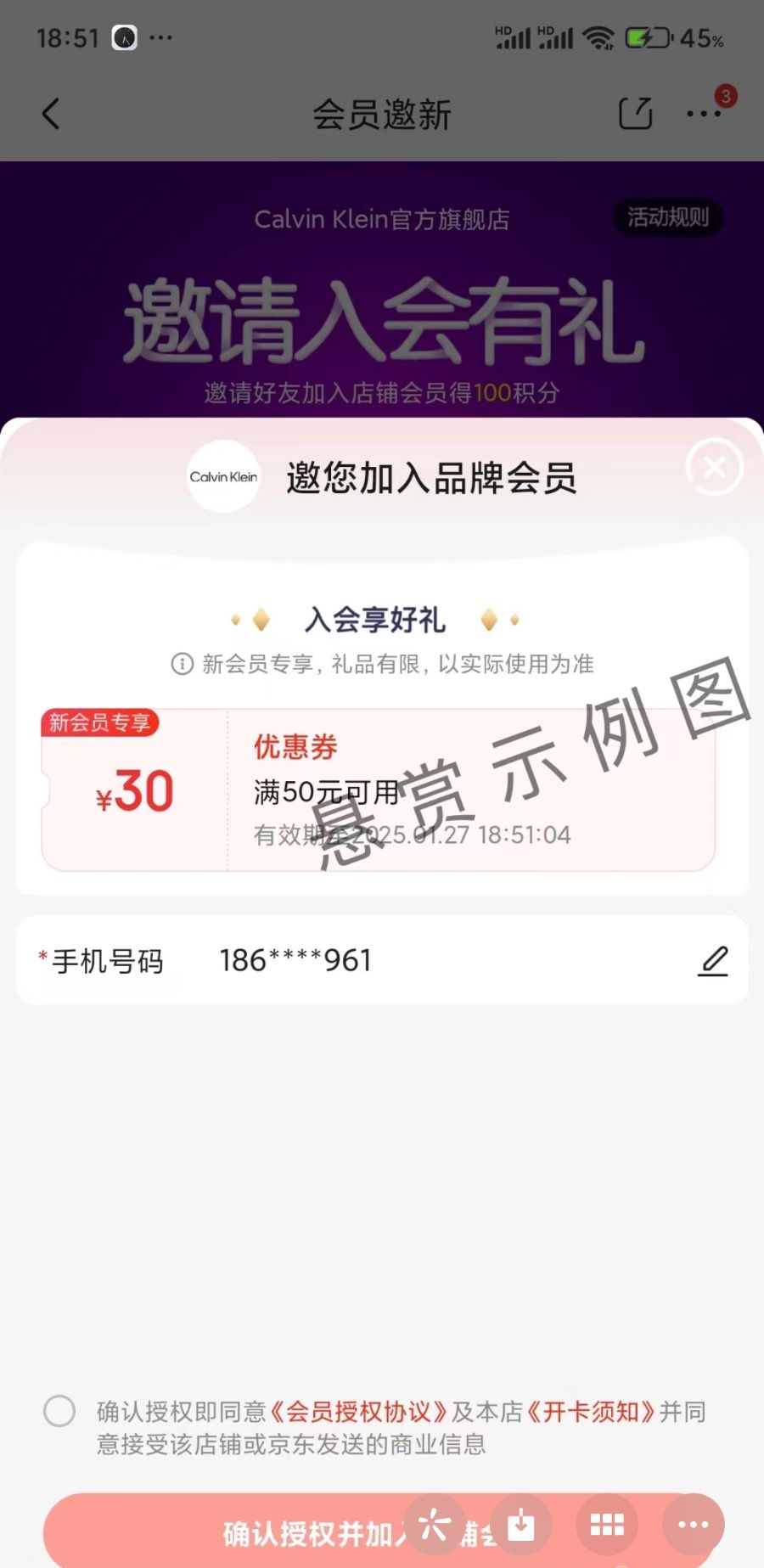The image size is (764, 1568).
Task: Share the 会员邀新 page
Action: pos(635,113)
